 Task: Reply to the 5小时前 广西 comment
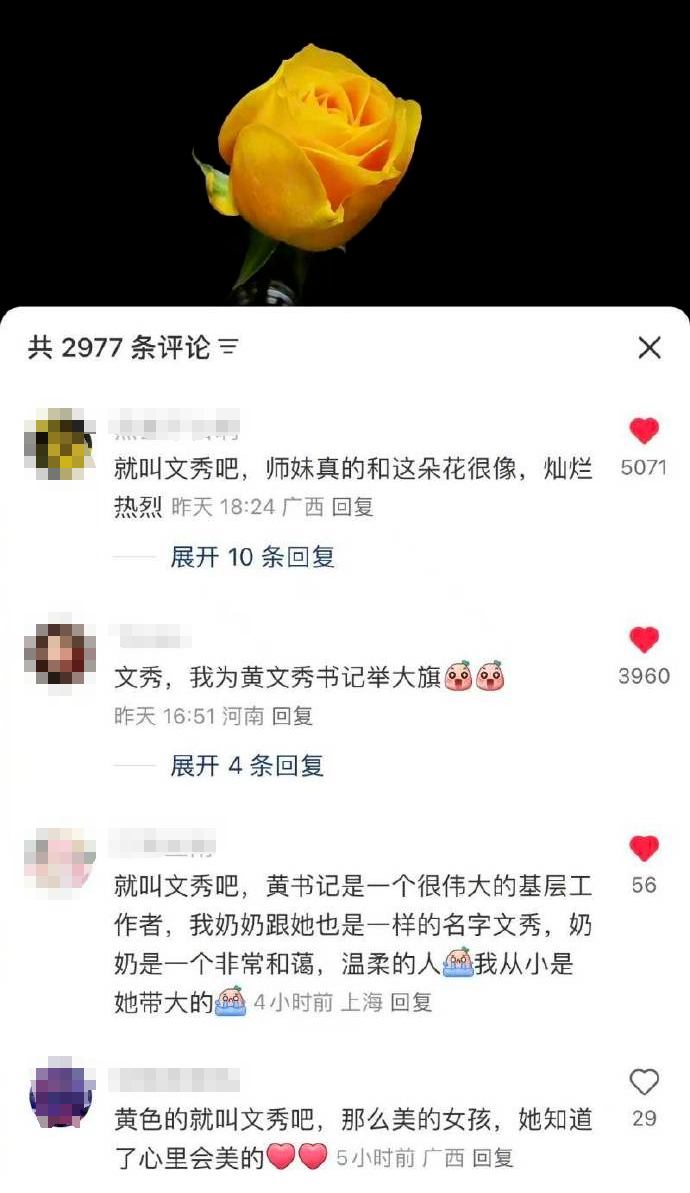(493, 1158)
